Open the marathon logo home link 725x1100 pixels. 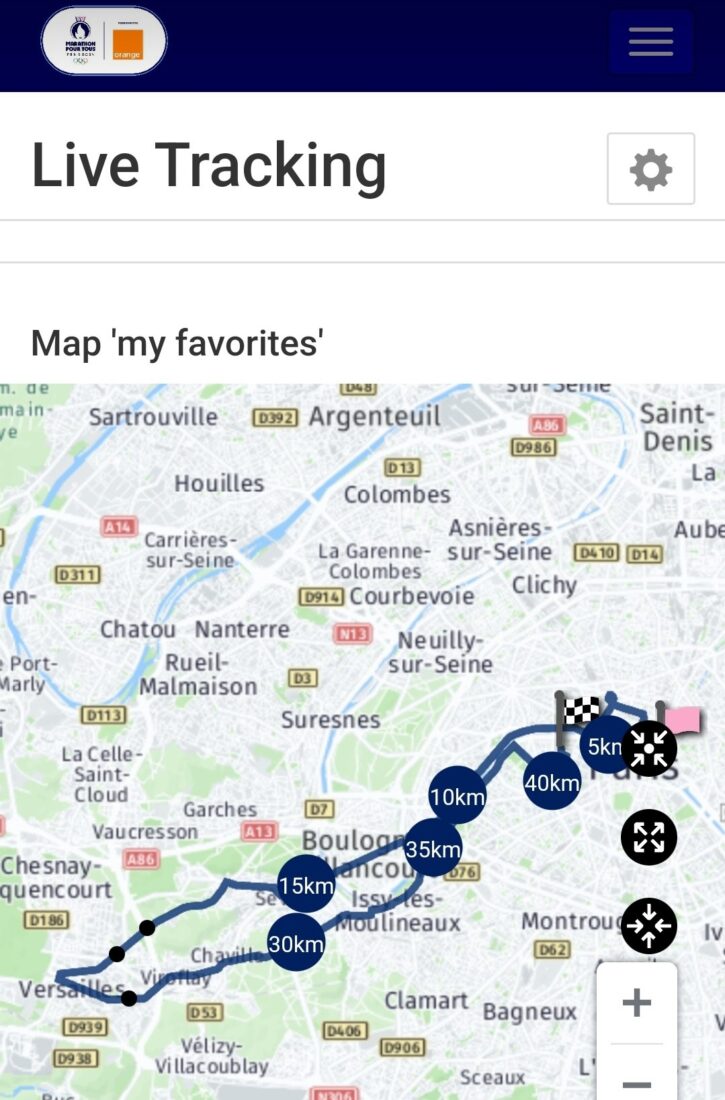[x=104, y=42]
